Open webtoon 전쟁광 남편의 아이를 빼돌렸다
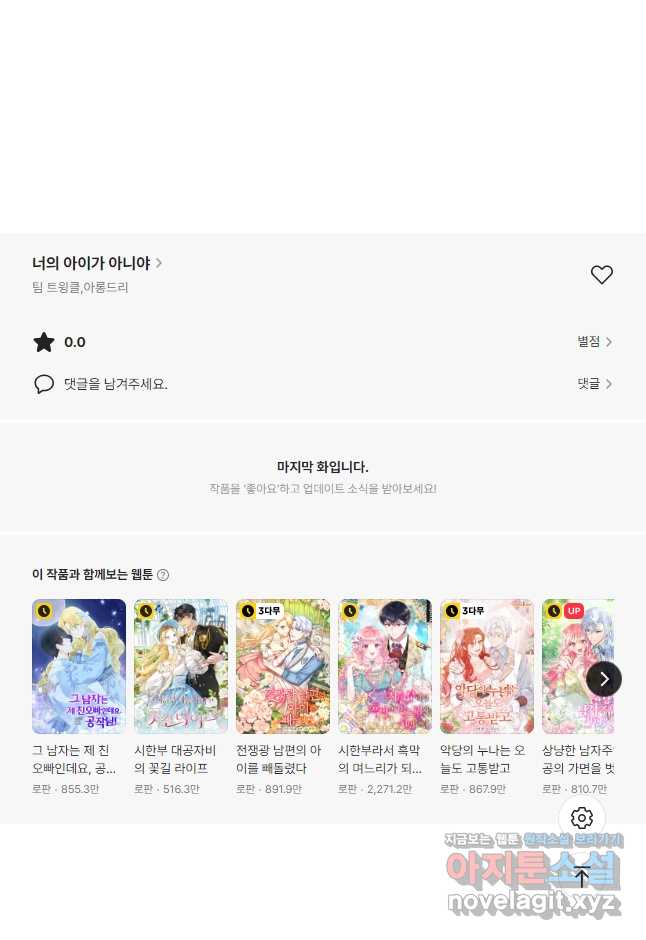 coord(282,666)
